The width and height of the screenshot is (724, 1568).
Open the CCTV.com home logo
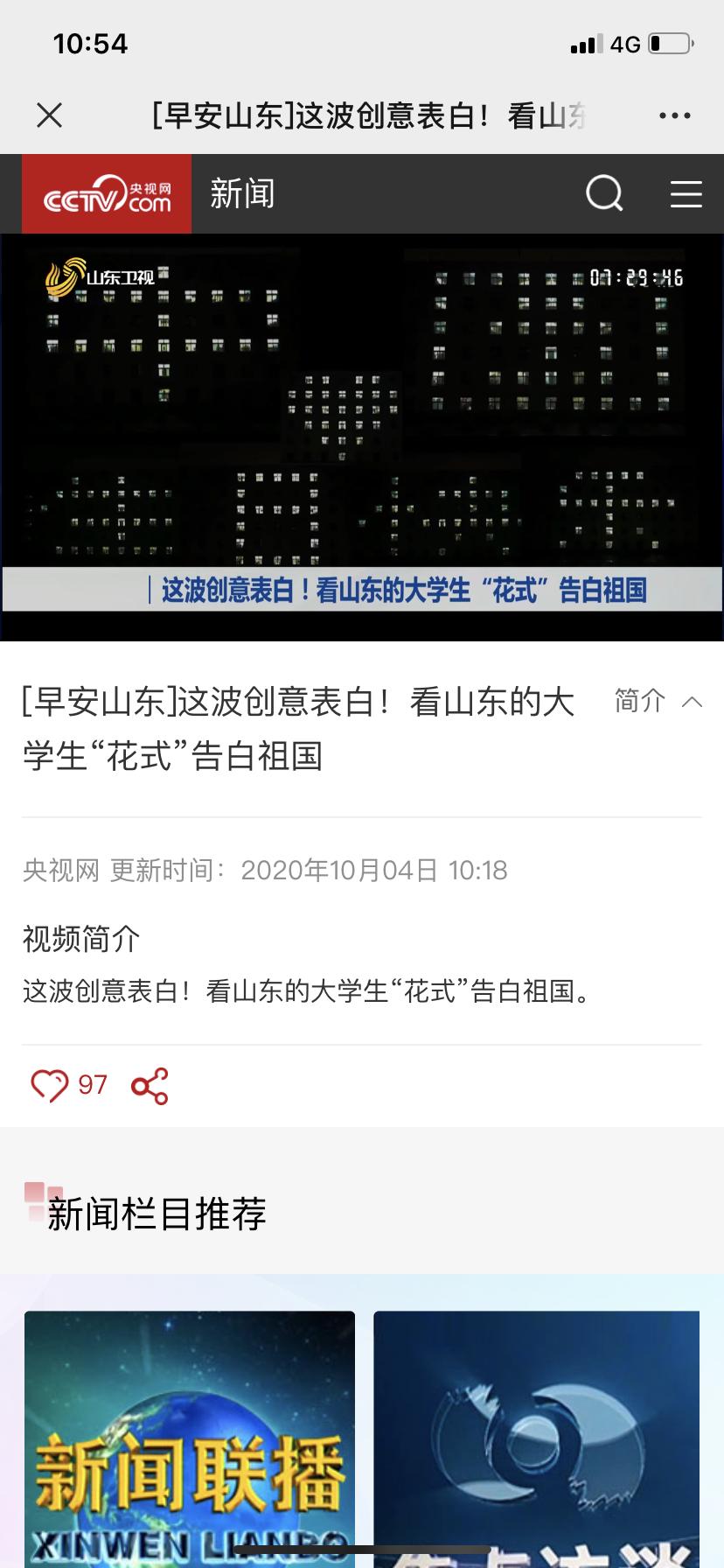click(x=107, y=194)
